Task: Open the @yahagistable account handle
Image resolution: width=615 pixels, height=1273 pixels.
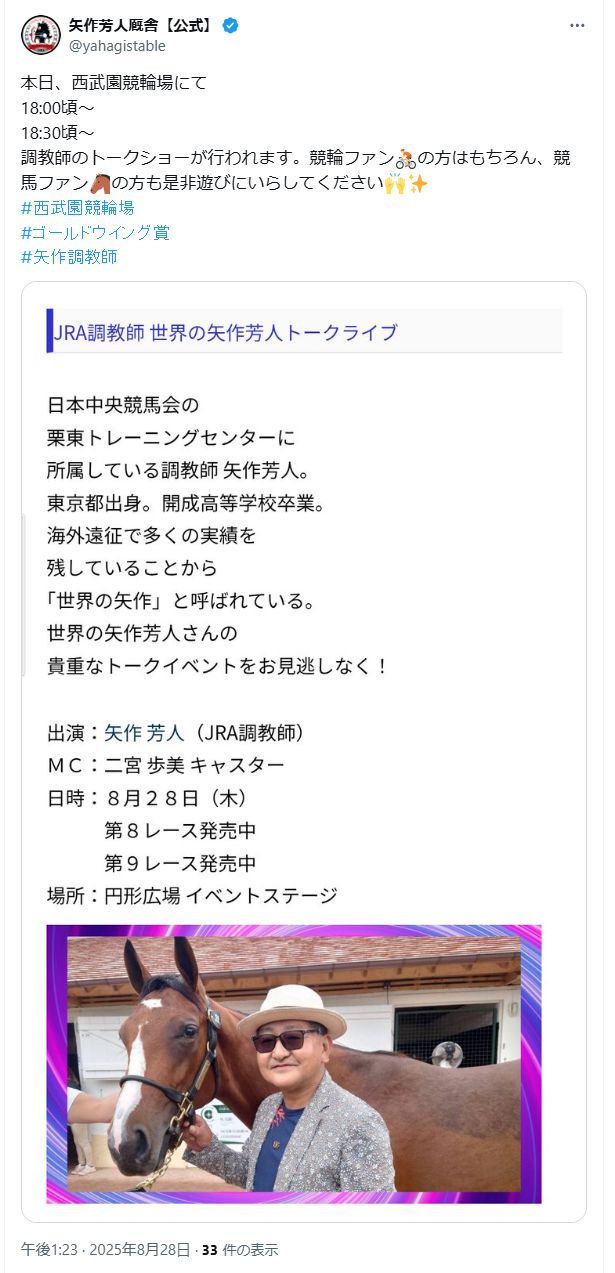Action: click(x=117, y=46)
